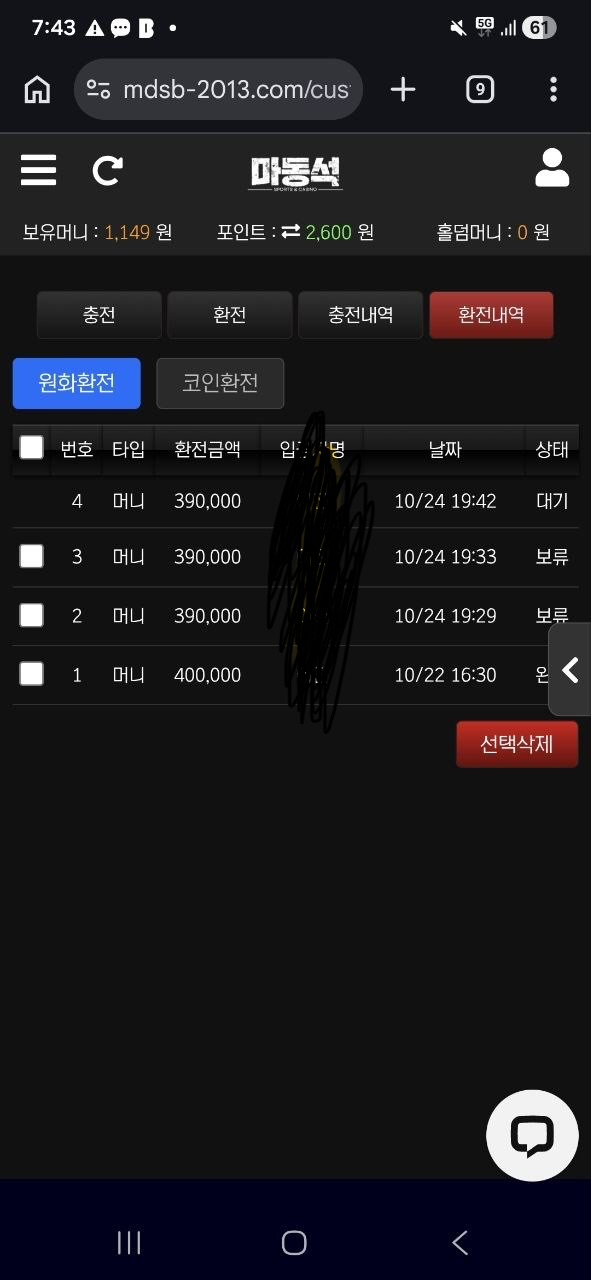Check the box for row number 1
Screen dimensions: 591x1280
point(32,674)
